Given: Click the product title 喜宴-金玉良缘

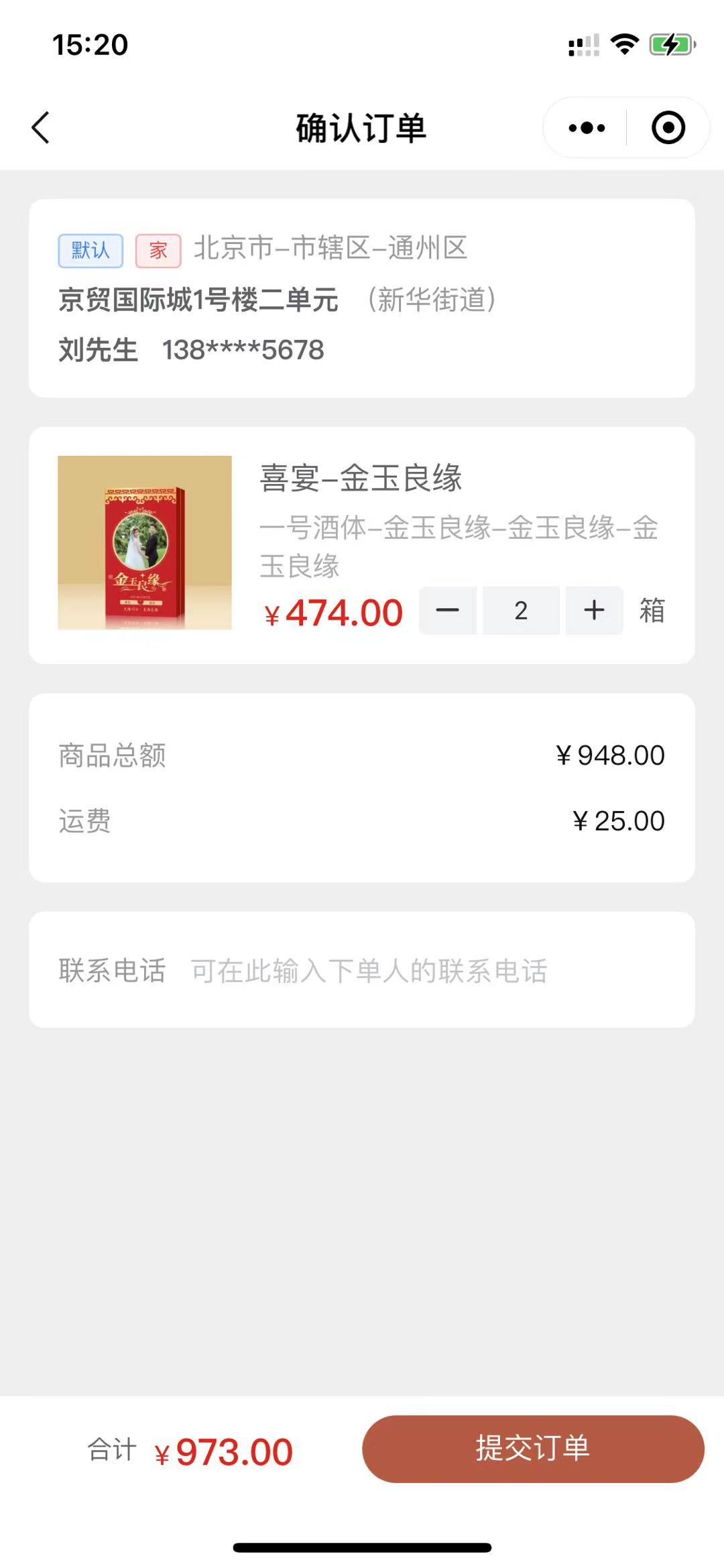Looking at the screenshot, I should pos(361,480).
